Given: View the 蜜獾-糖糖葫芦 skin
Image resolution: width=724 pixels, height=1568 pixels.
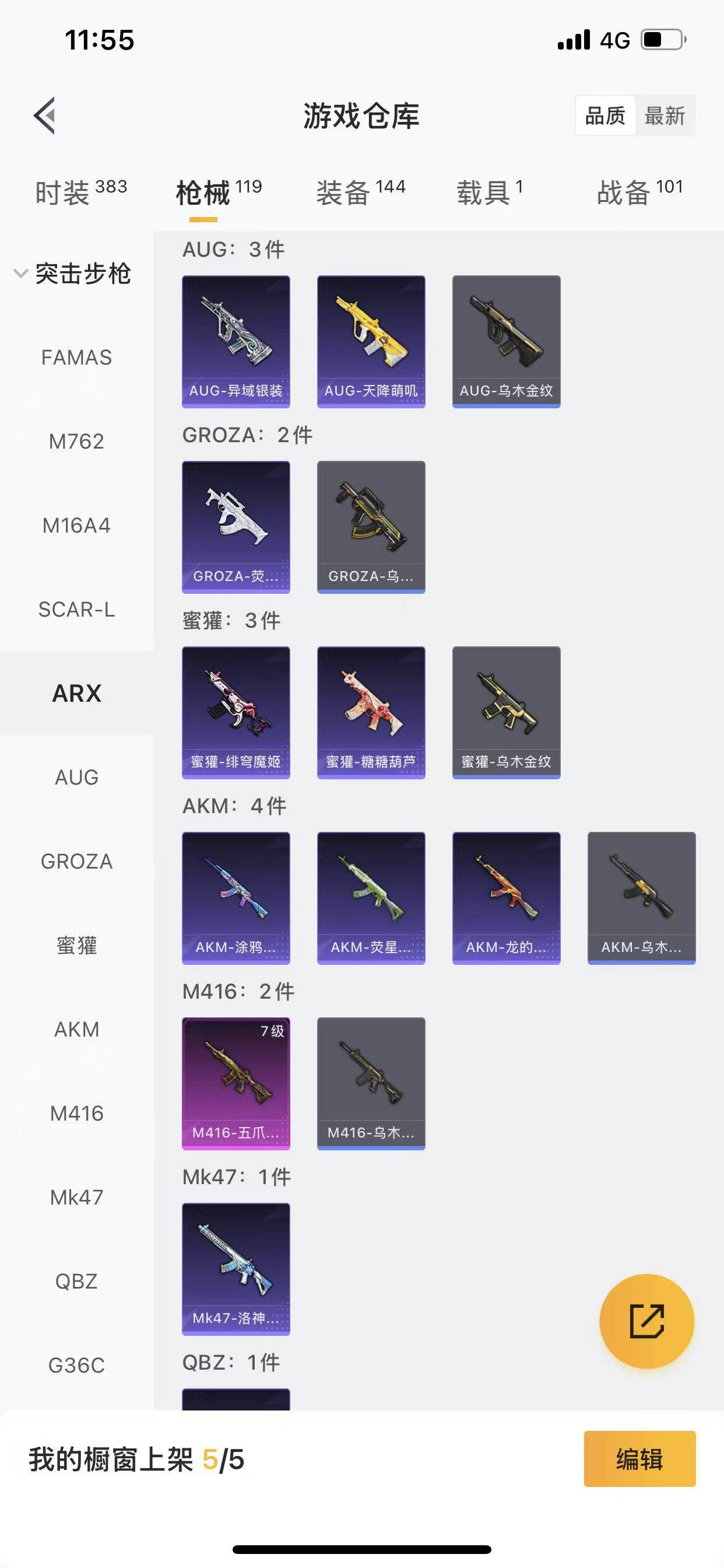Looking at the screenshot, I should (371, 712).
